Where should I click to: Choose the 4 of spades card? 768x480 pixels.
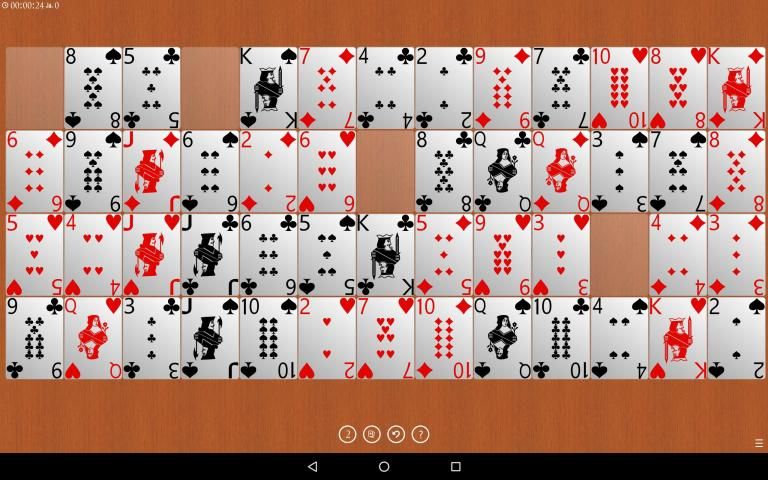619,337
